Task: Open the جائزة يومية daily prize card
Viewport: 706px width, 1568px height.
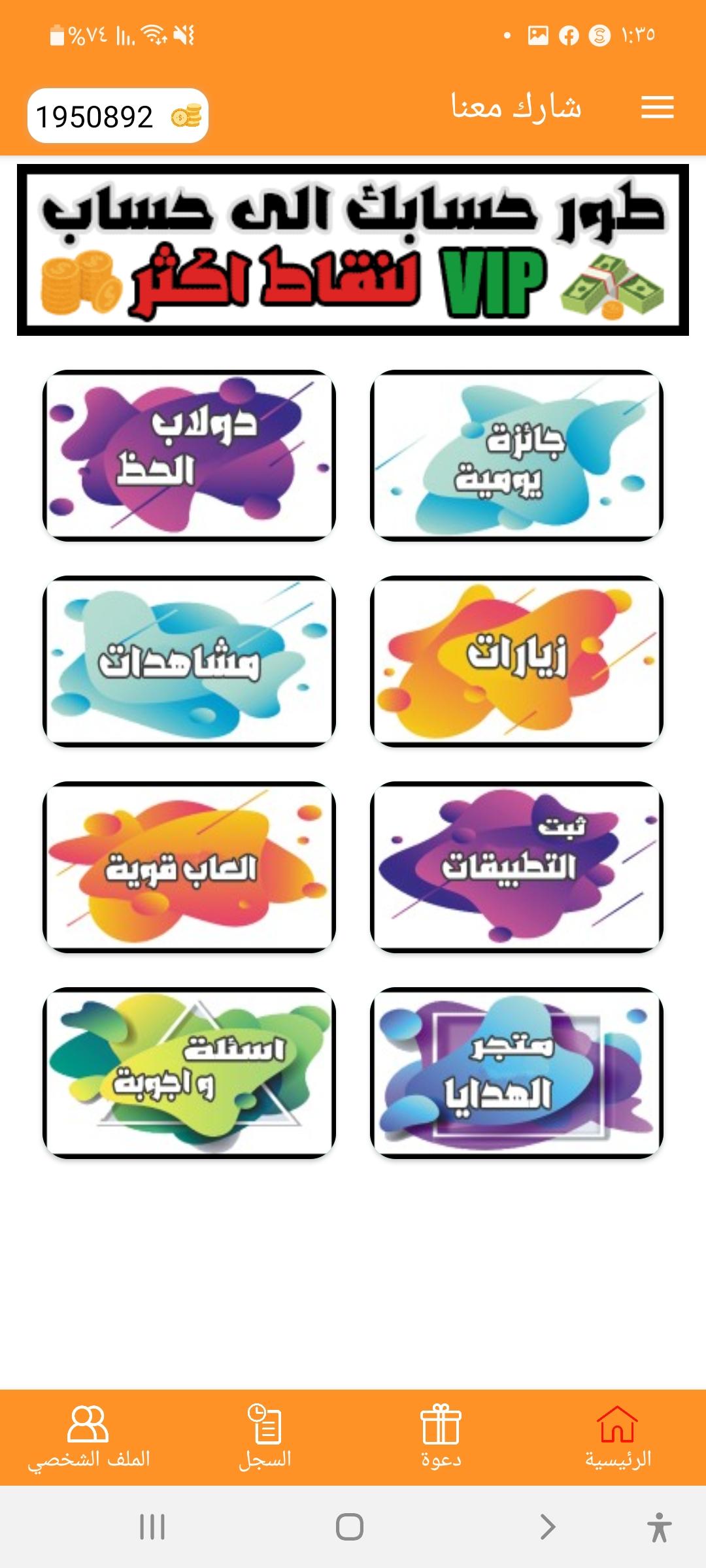Action: [516, 455]
